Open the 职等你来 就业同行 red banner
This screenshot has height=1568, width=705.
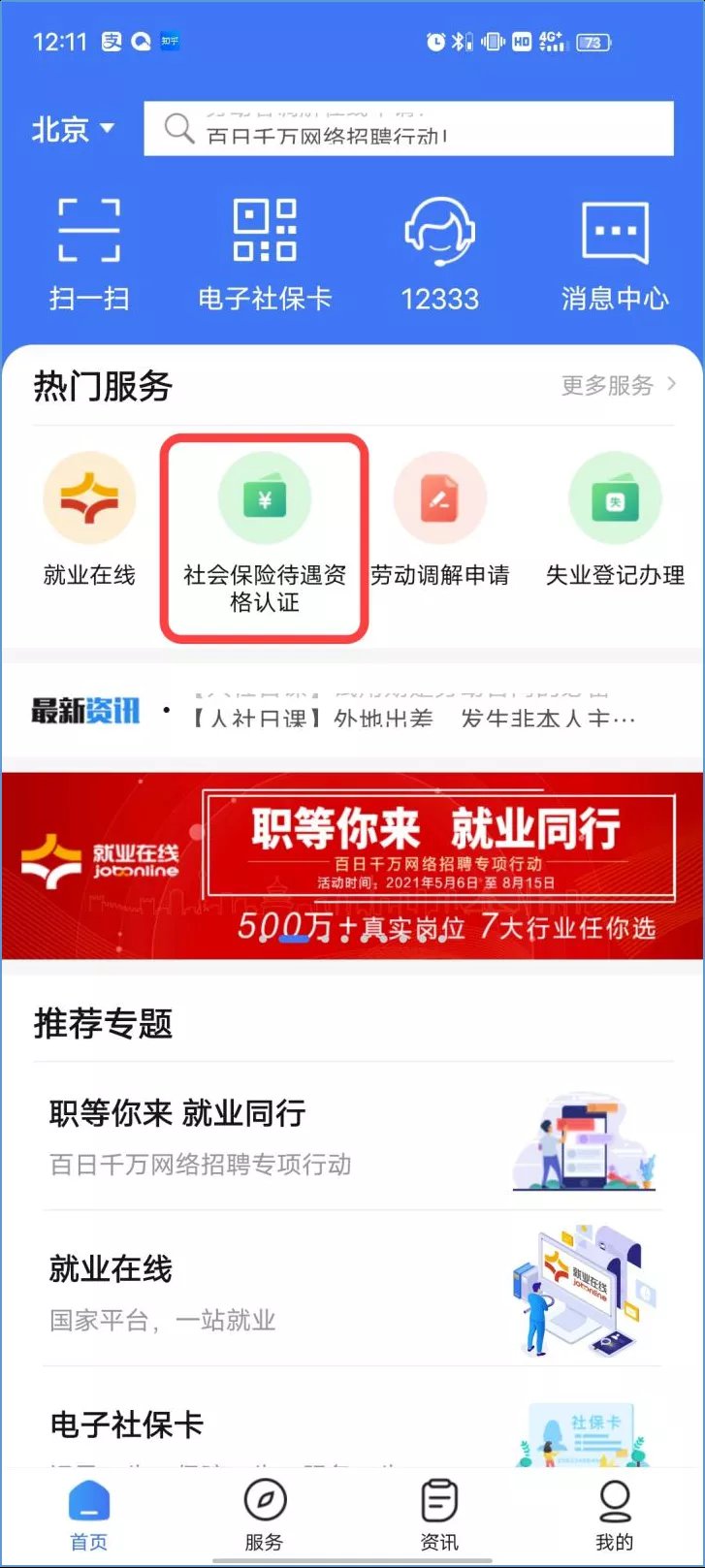[352, 865]
